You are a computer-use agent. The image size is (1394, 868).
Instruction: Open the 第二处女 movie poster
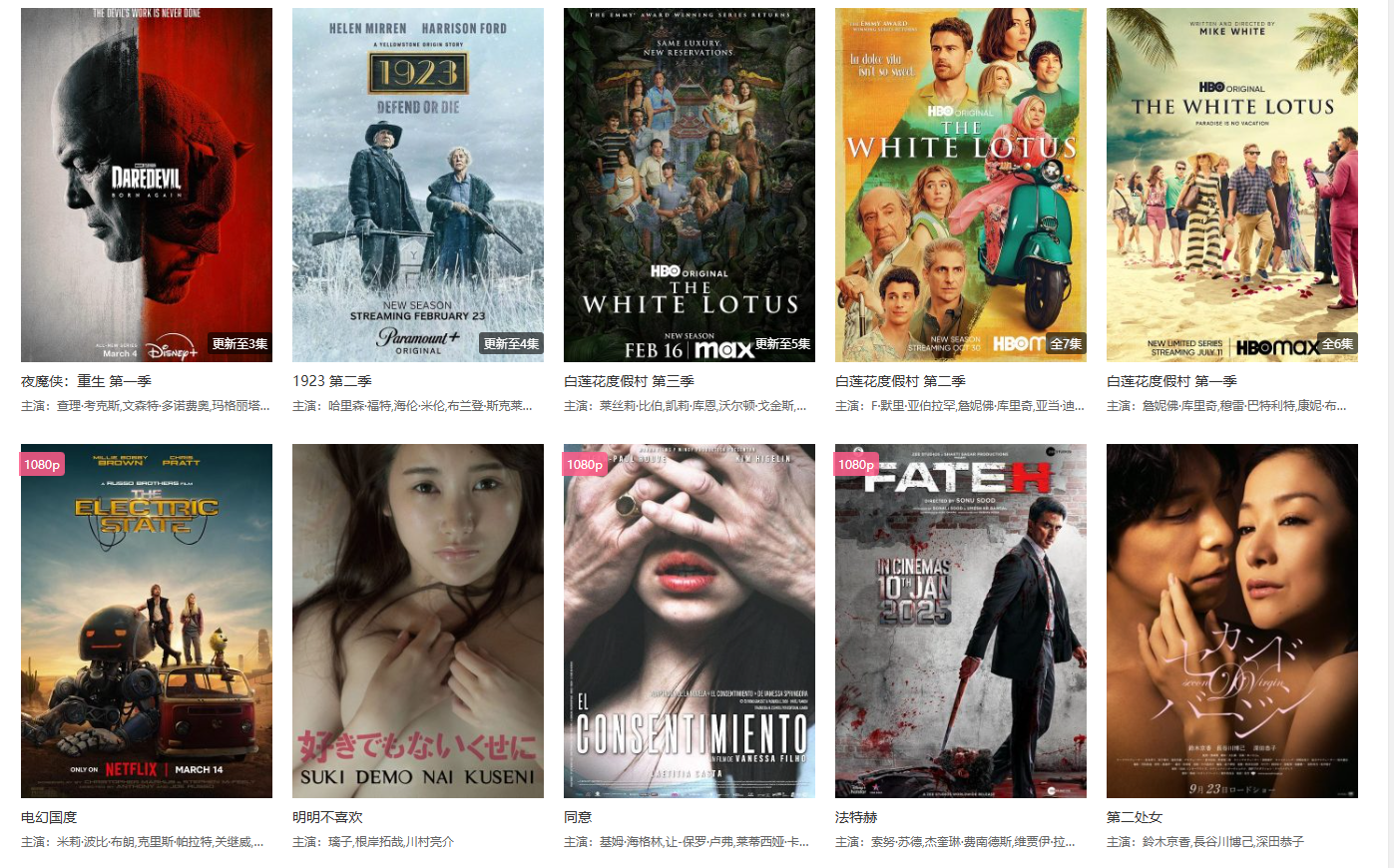[1232, 621]
